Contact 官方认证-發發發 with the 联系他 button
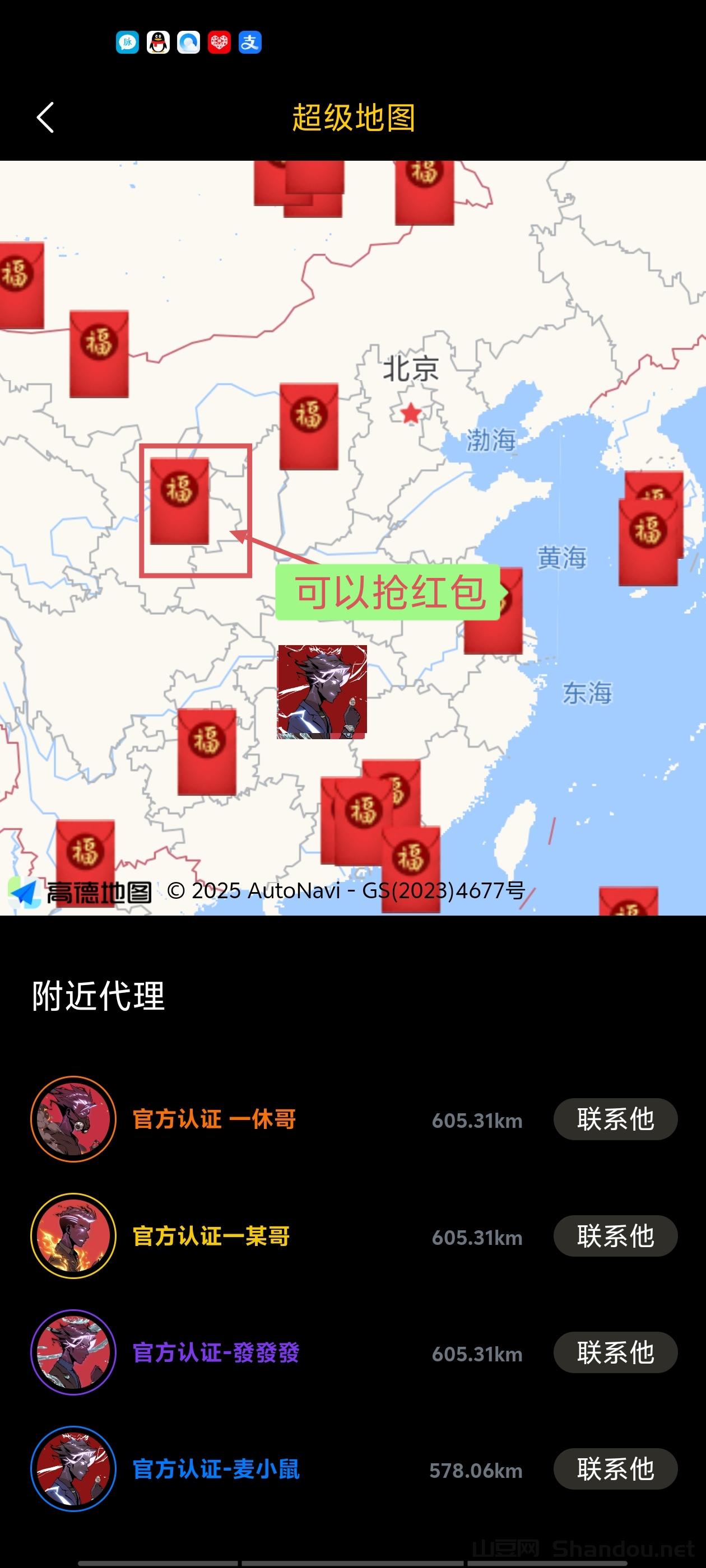Screen dimensions: 706x1568 pyautogui.click(x=615, y=1353)
